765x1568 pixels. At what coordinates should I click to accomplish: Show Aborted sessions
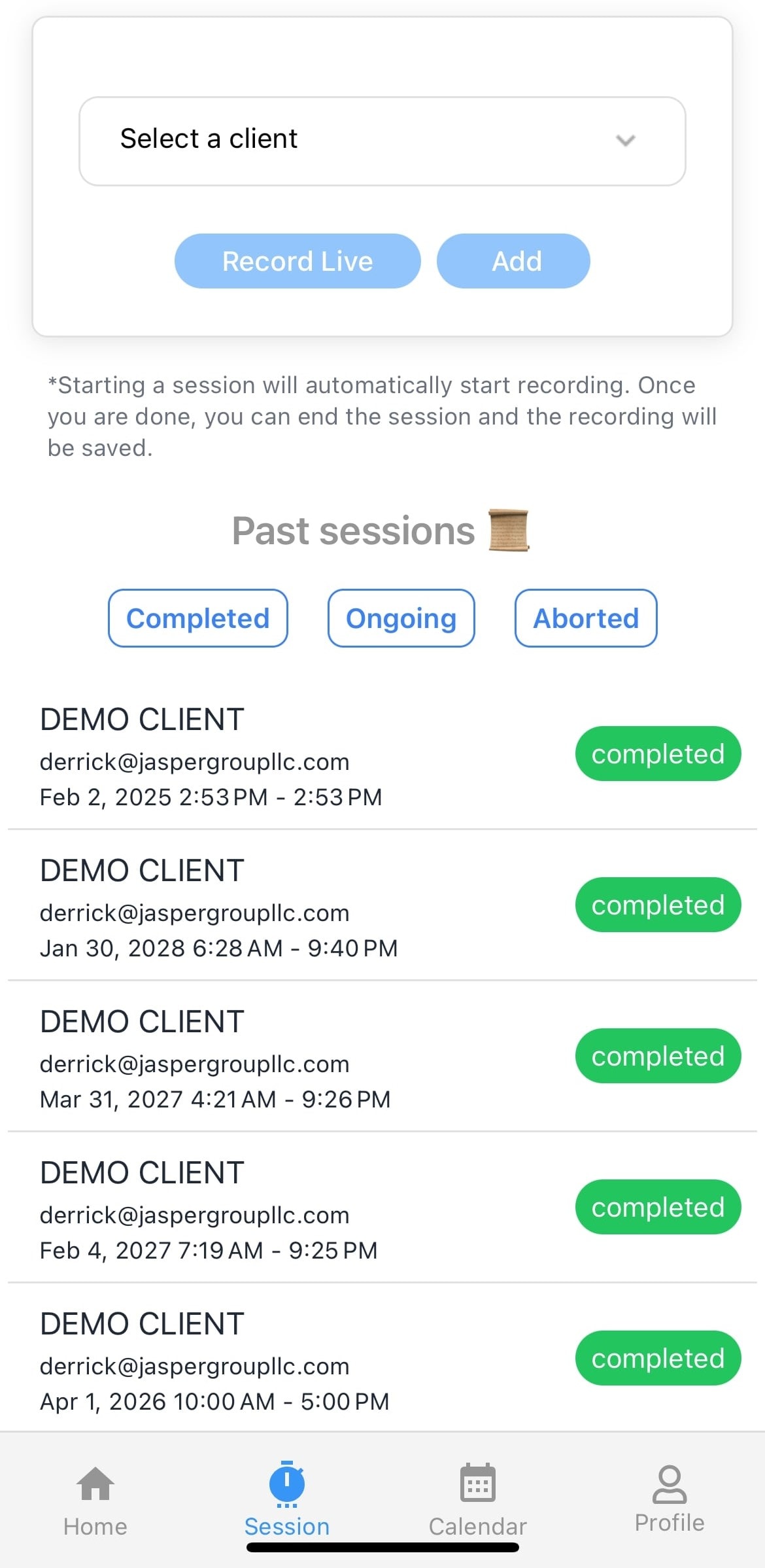click(x=586, y=618)
